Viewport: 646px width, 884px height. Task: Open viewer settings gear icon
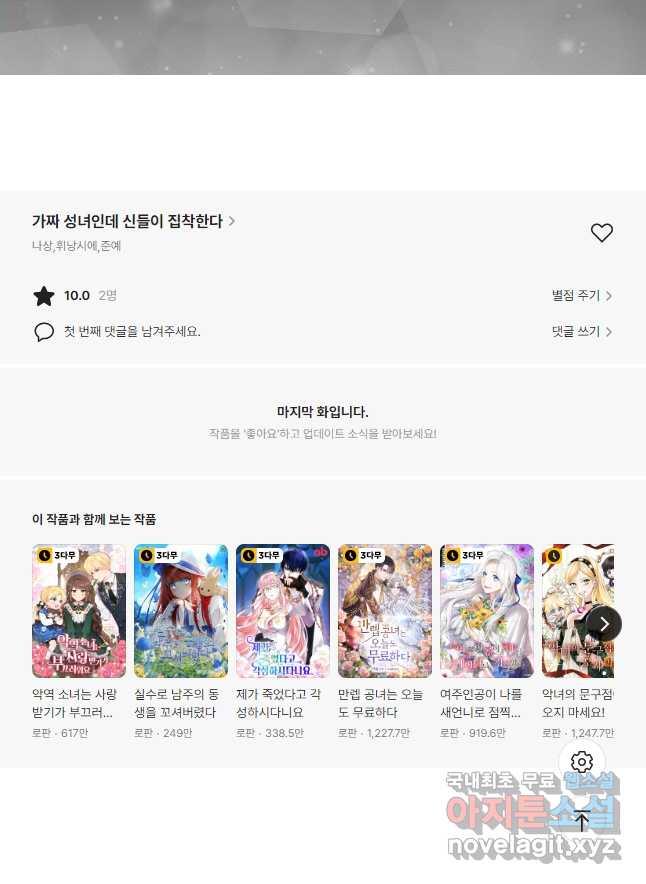582,762
